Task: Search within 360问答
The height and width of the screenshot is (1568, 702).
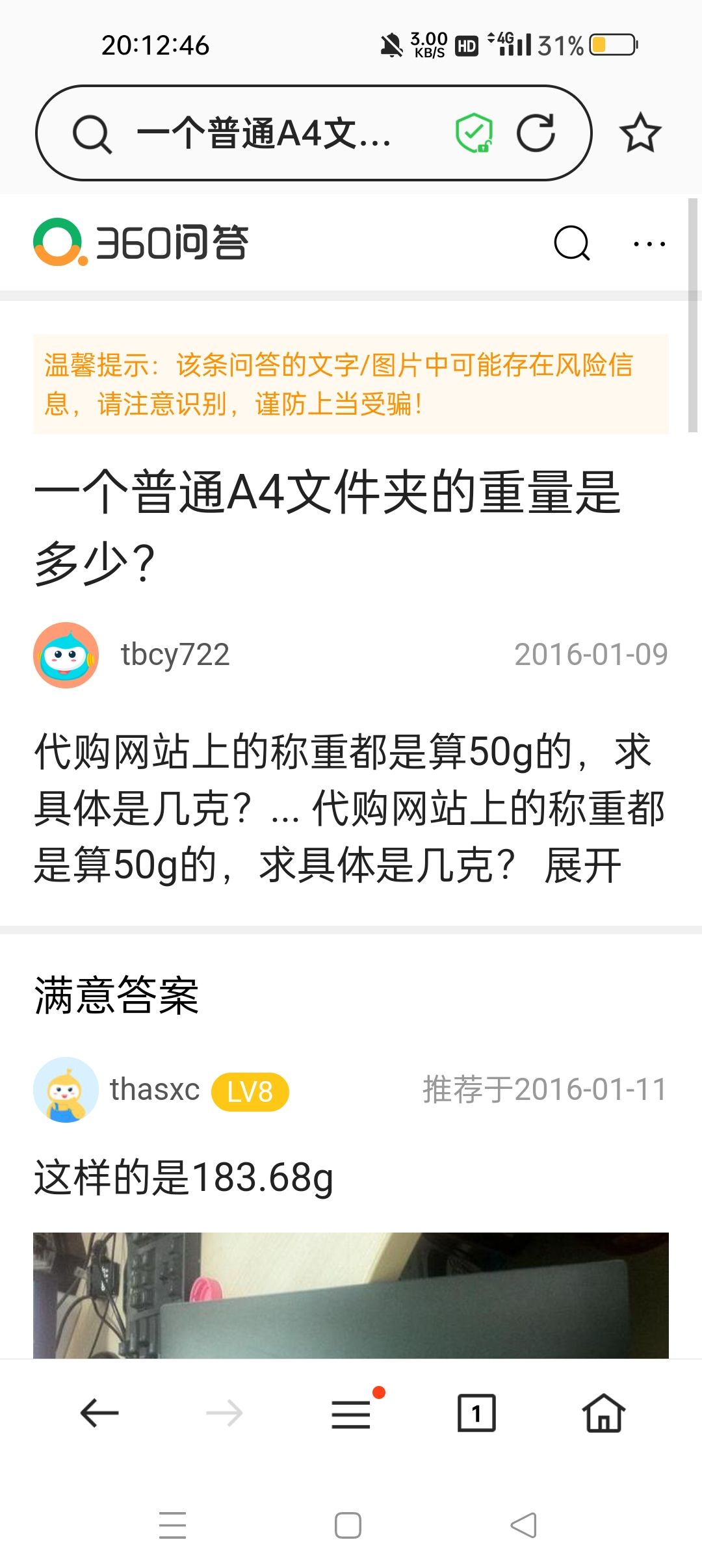Action: click(x=572, y=243)
